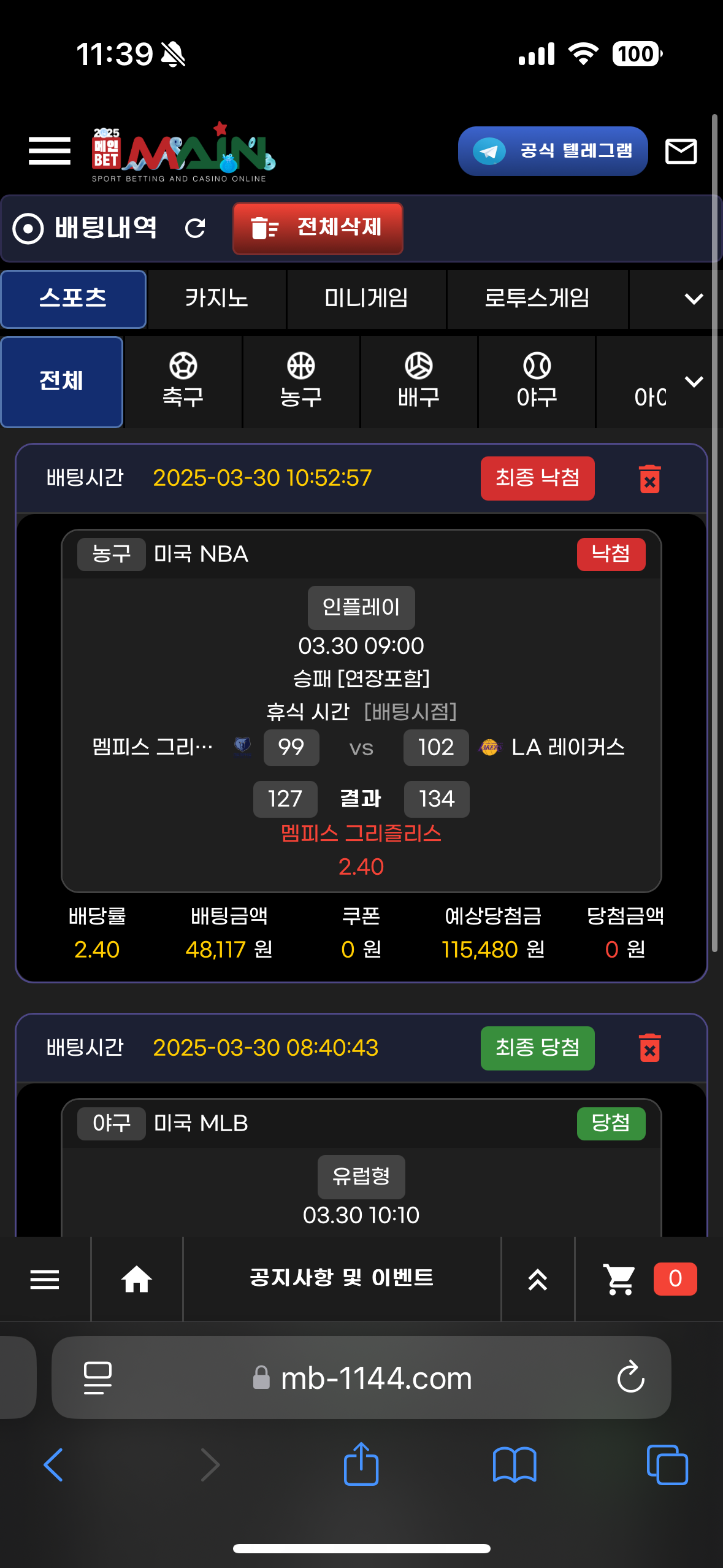The image size is (723, 1568).
Task: Filter bets by 농구
Action: pos(300,382)
